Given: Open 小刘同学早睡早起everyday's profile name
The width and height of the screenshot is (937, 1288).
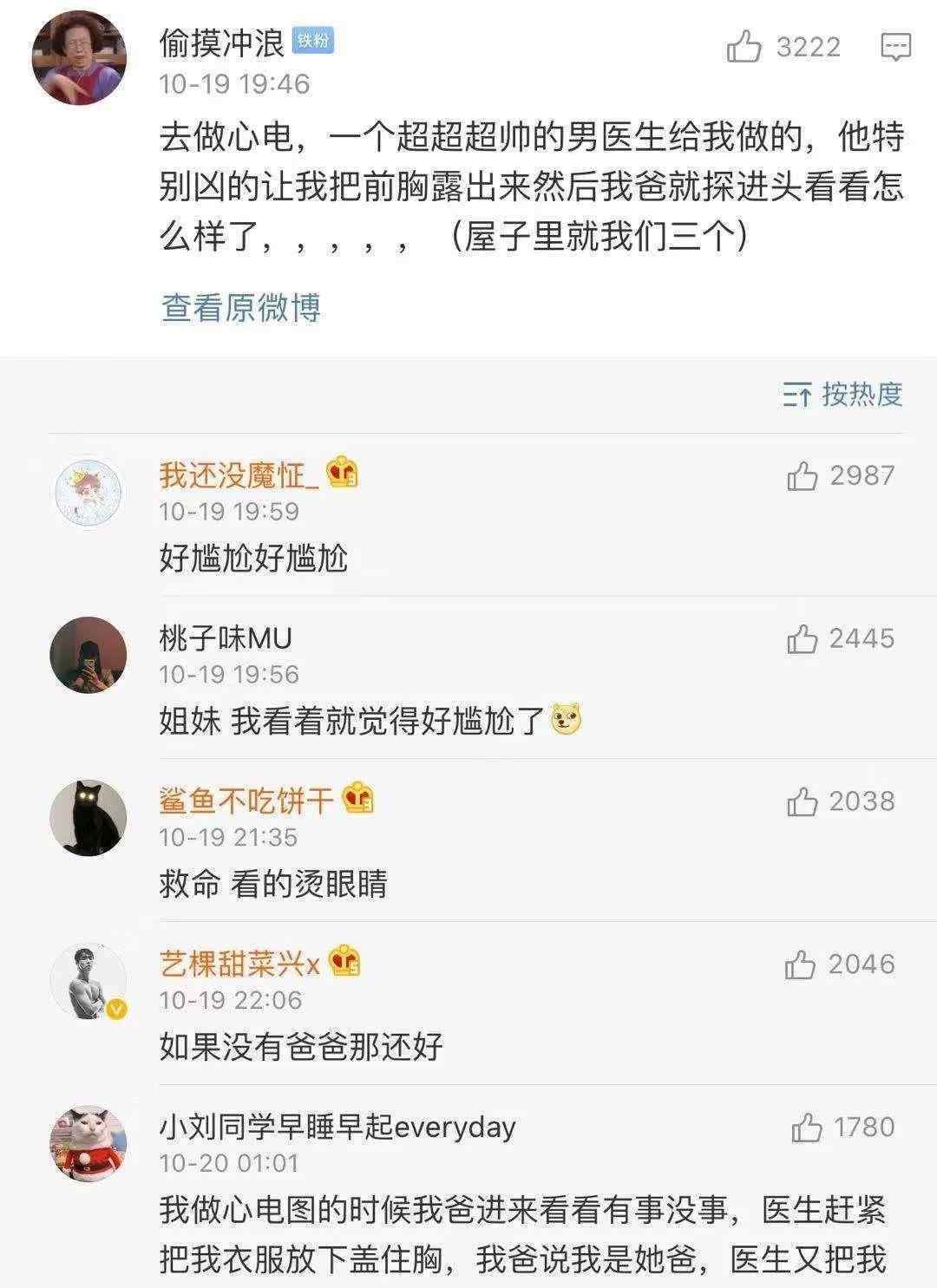Looking at the screenshot, I should [x=337, y=1127].
